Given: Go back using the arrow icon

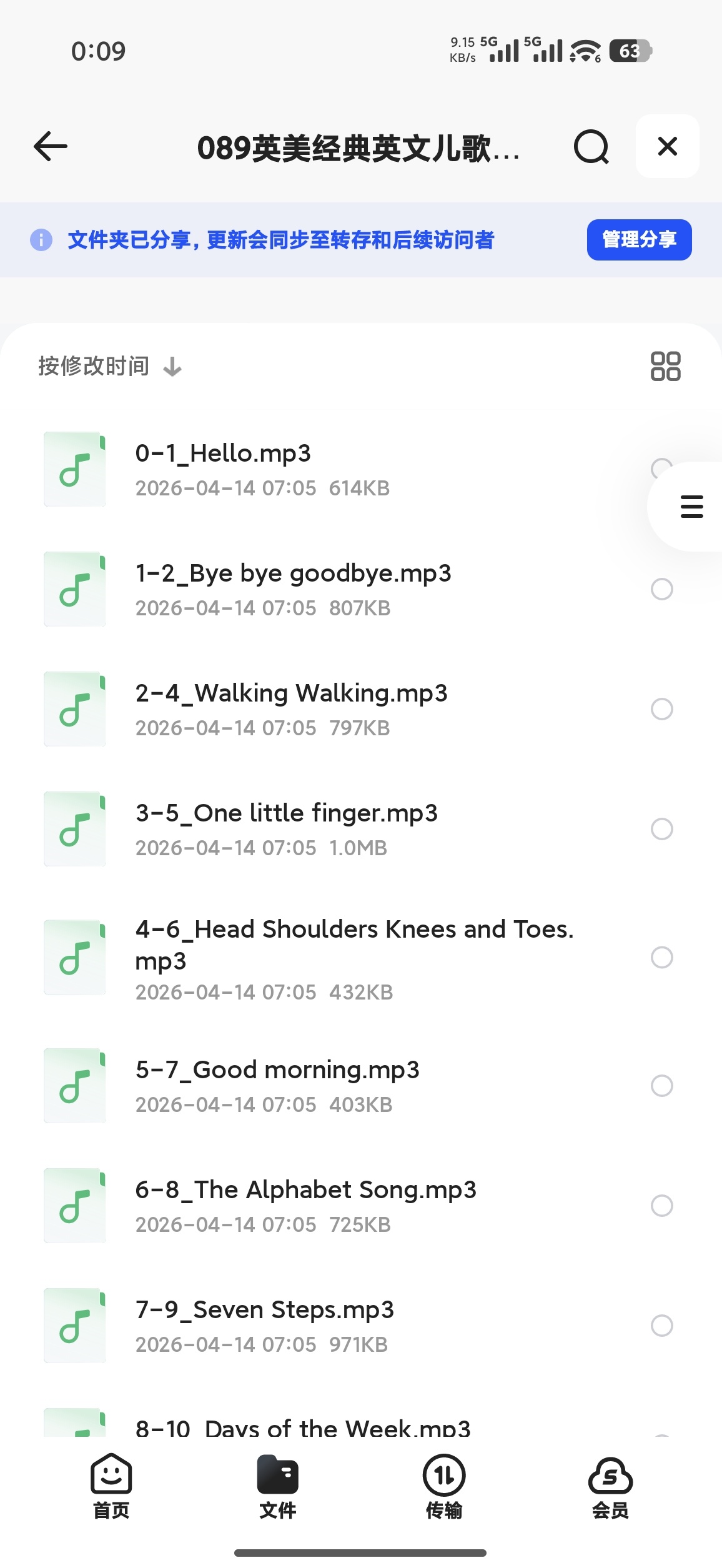Looking at the screenshot, I should pyautogui.click(x=51, y=147).
